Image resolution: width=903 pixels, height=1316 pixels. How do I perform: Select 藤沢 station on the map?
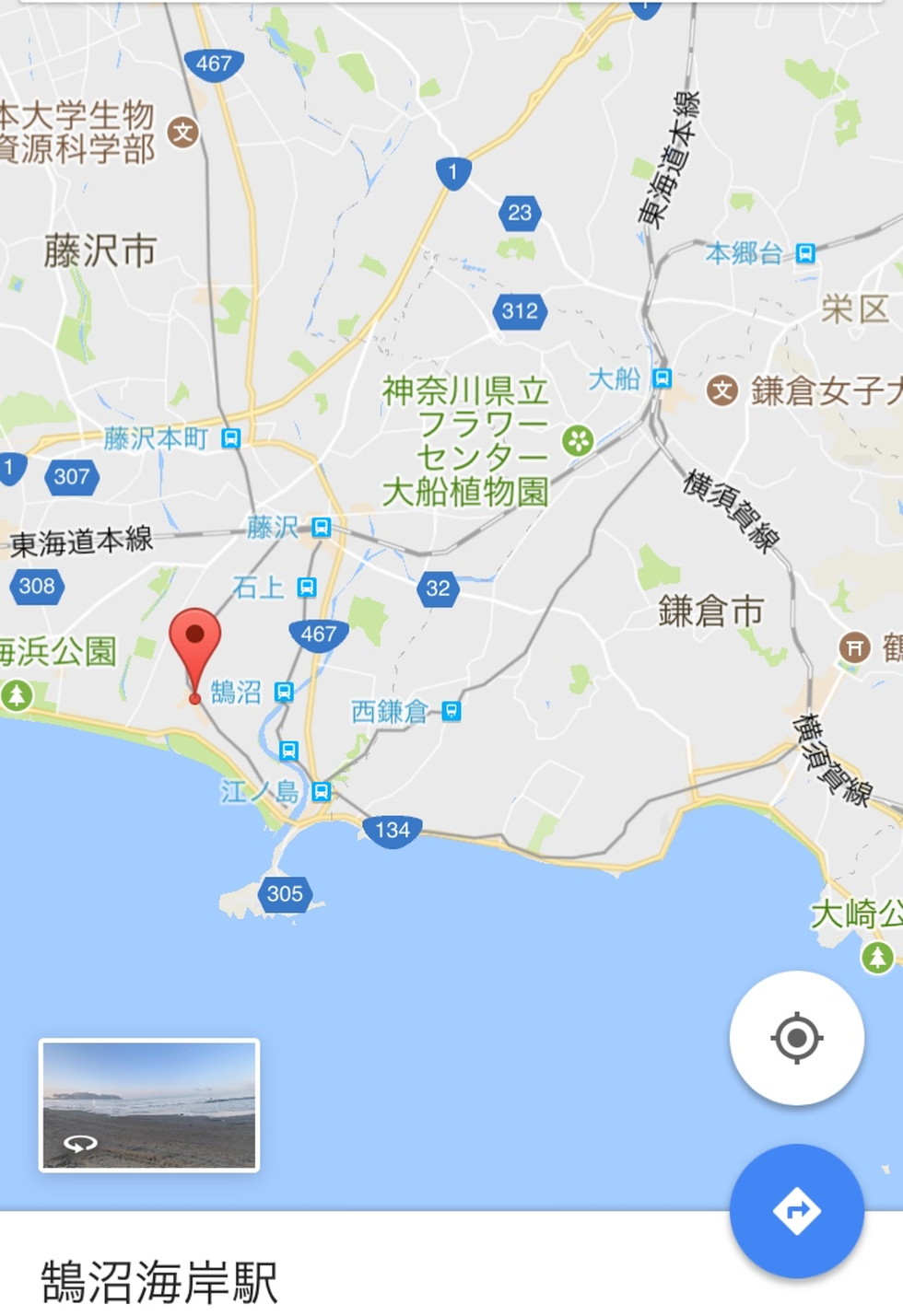pyautogui.click(x=321, y=527)
